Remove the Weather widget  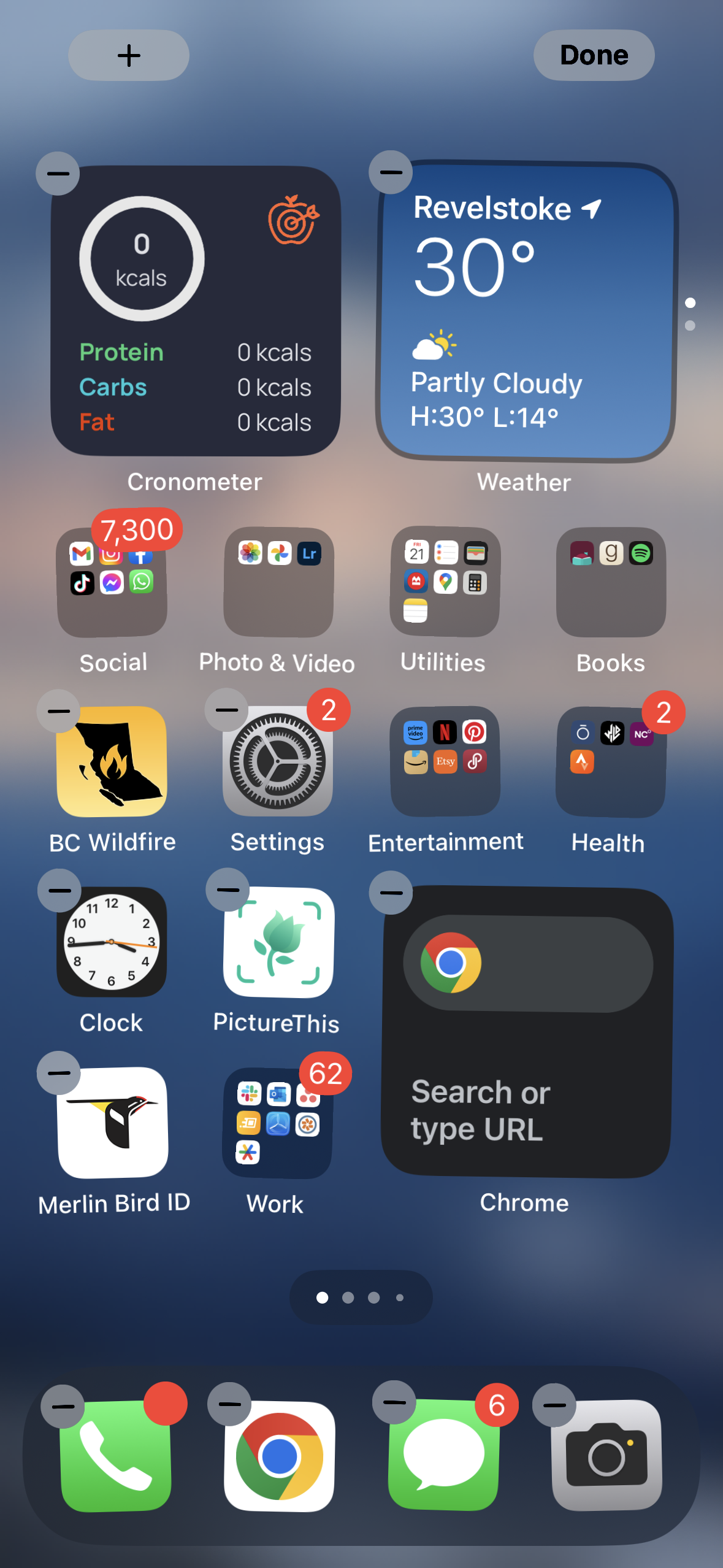pos(391,172)
